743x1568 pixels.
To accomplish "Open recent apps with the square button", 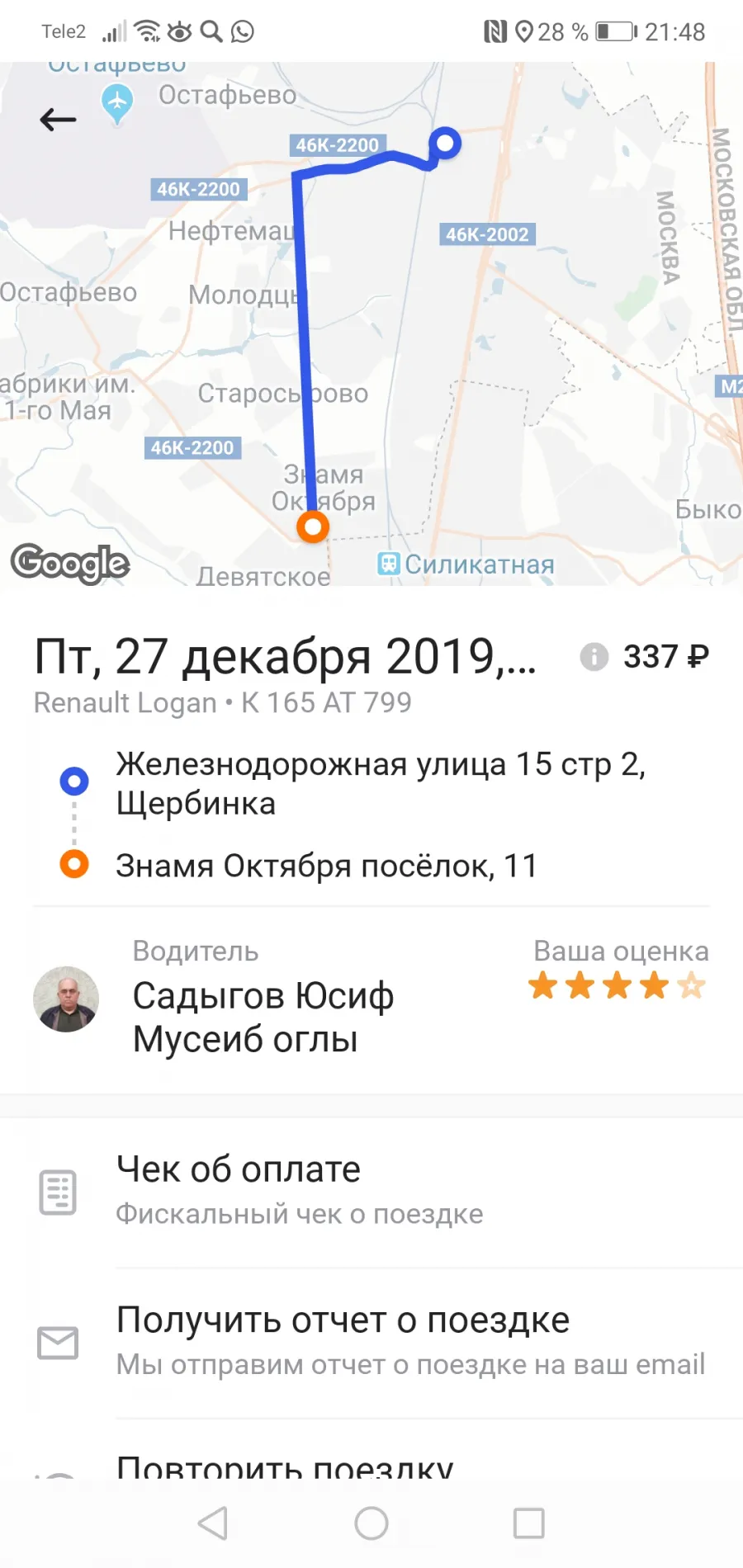I will (x=529, y=1523).
